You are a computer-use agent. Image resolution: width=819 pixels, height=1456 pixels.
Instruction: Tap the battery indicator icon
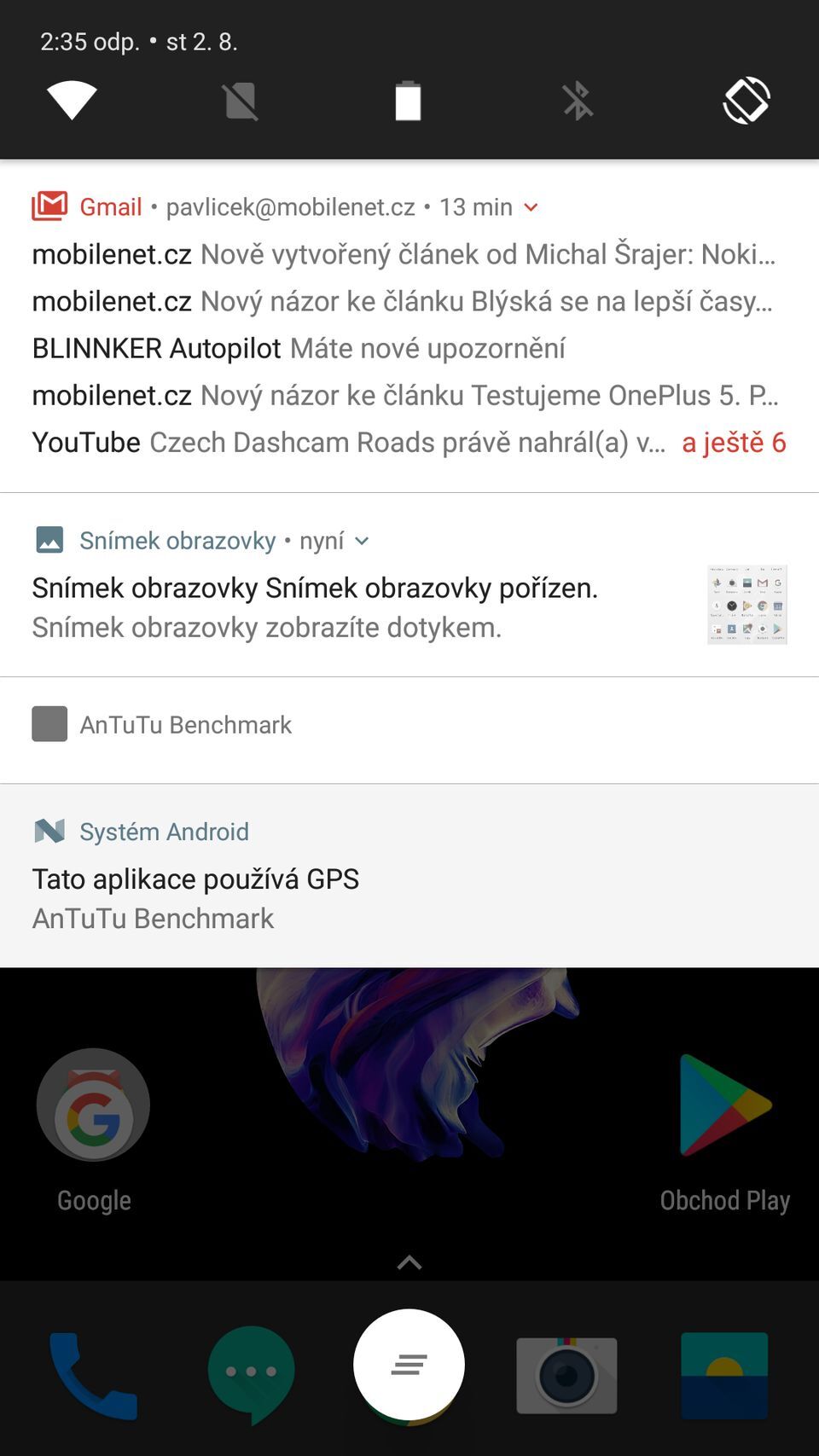pyautogui.click(x=409, y=100)
